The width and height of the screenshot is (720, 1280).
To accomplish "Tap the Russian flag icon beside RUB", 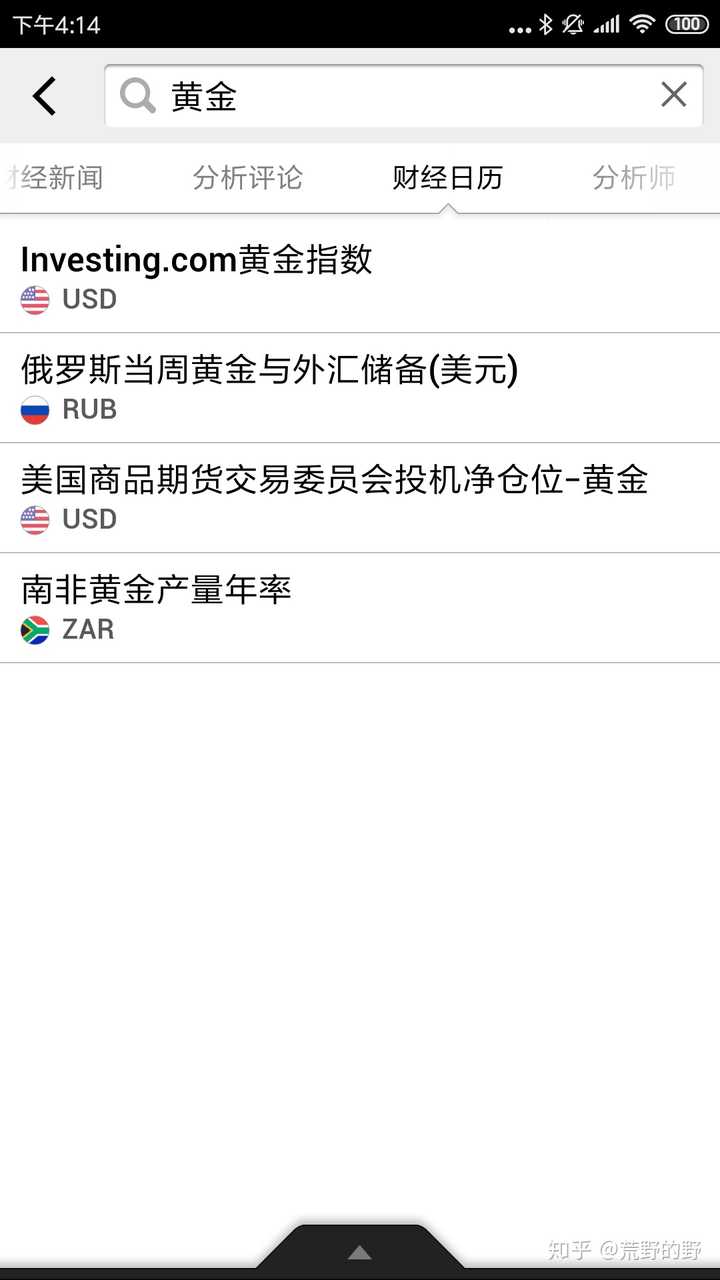I will (x=34, y=409).
